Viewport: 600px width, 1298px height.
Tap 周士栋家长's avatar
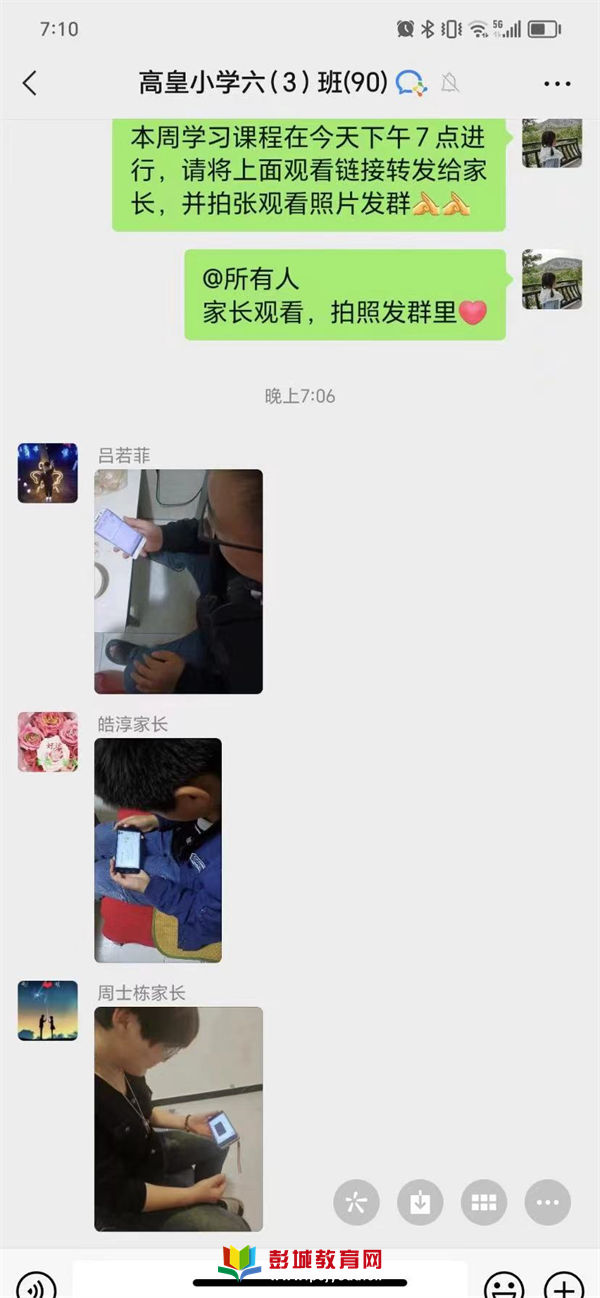[47, 1011]
